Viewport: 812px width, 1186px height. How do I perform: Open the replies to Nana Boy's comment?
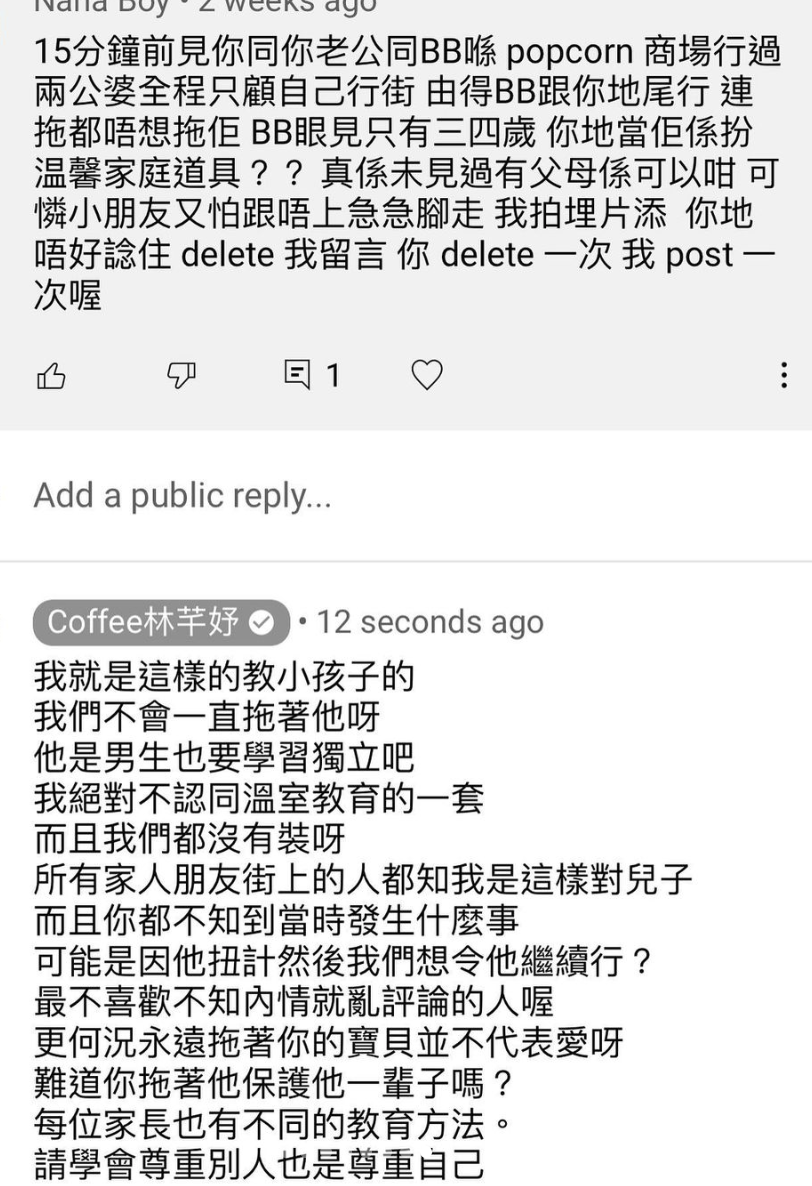[311, 376]
